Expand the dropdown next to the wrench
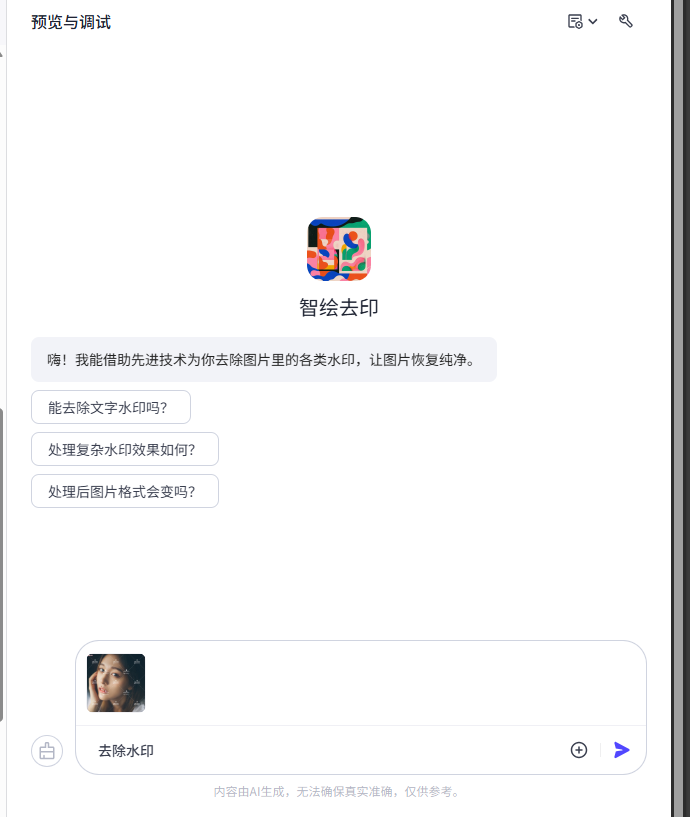The width and height of the screenshot is (690, 817). 582,21
